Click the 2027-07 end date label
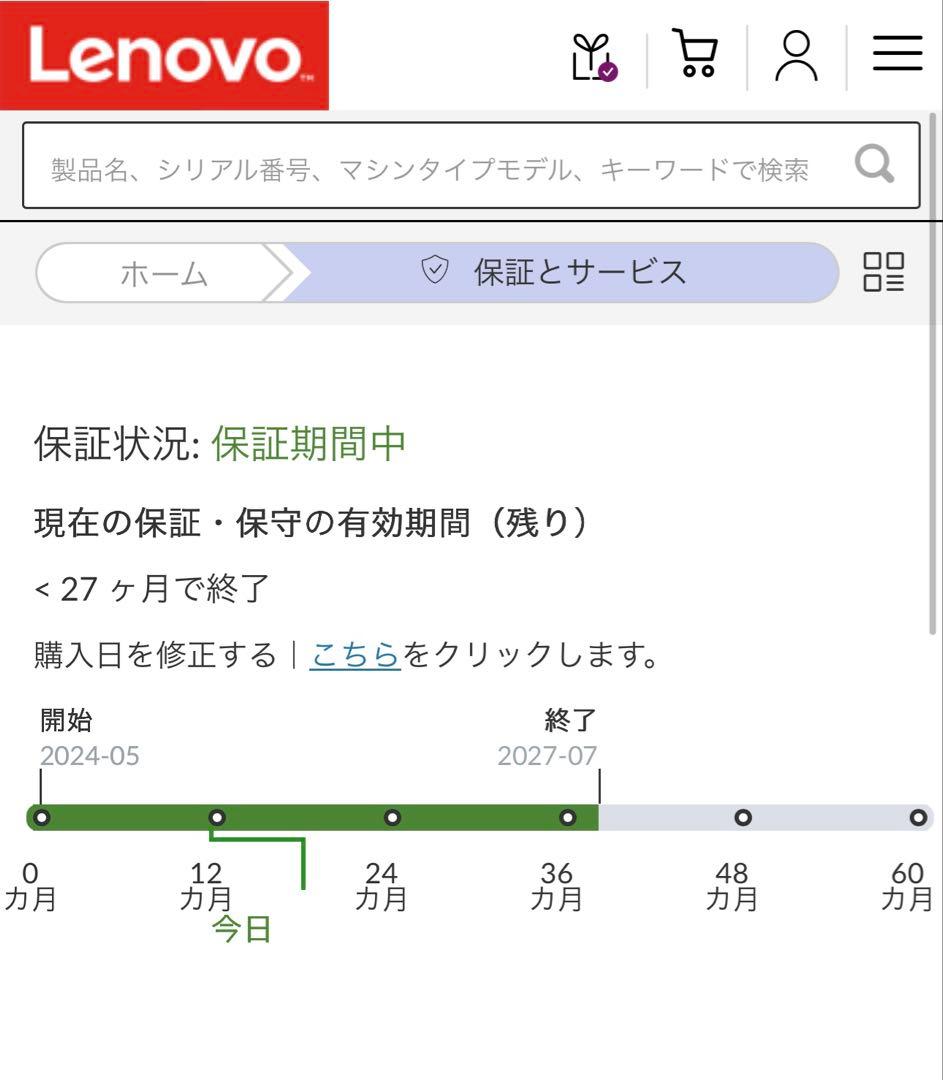943x1080 pixels. pos(546,756)
